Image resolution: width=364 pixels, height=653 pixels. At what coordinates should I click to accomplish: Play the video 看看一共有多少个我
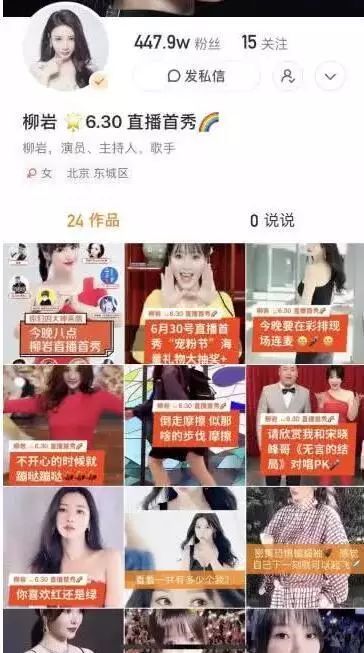(185, 547)
